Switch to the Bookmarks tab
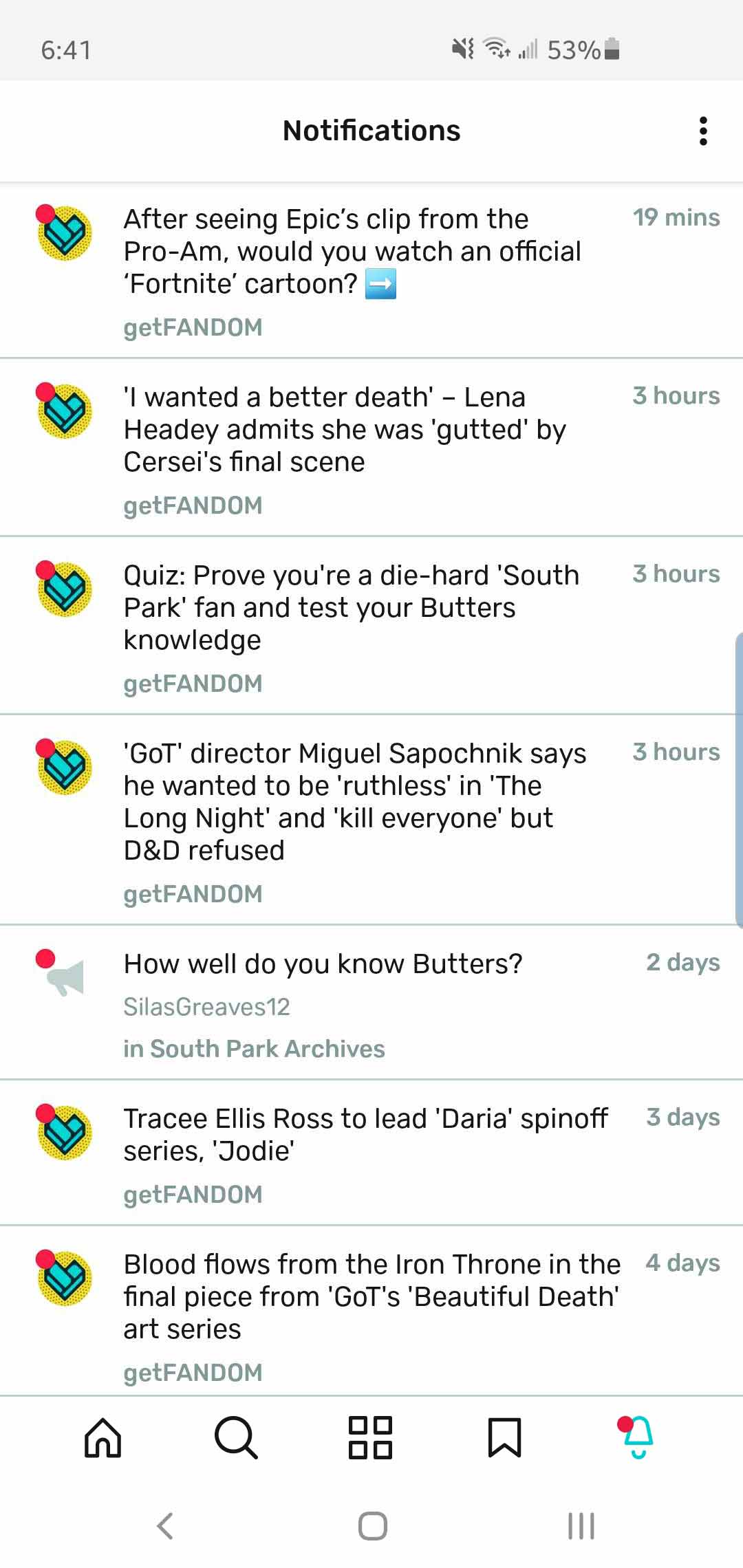The width and height of the screenshot is (743, 1568). click(x=504, y=1437)
